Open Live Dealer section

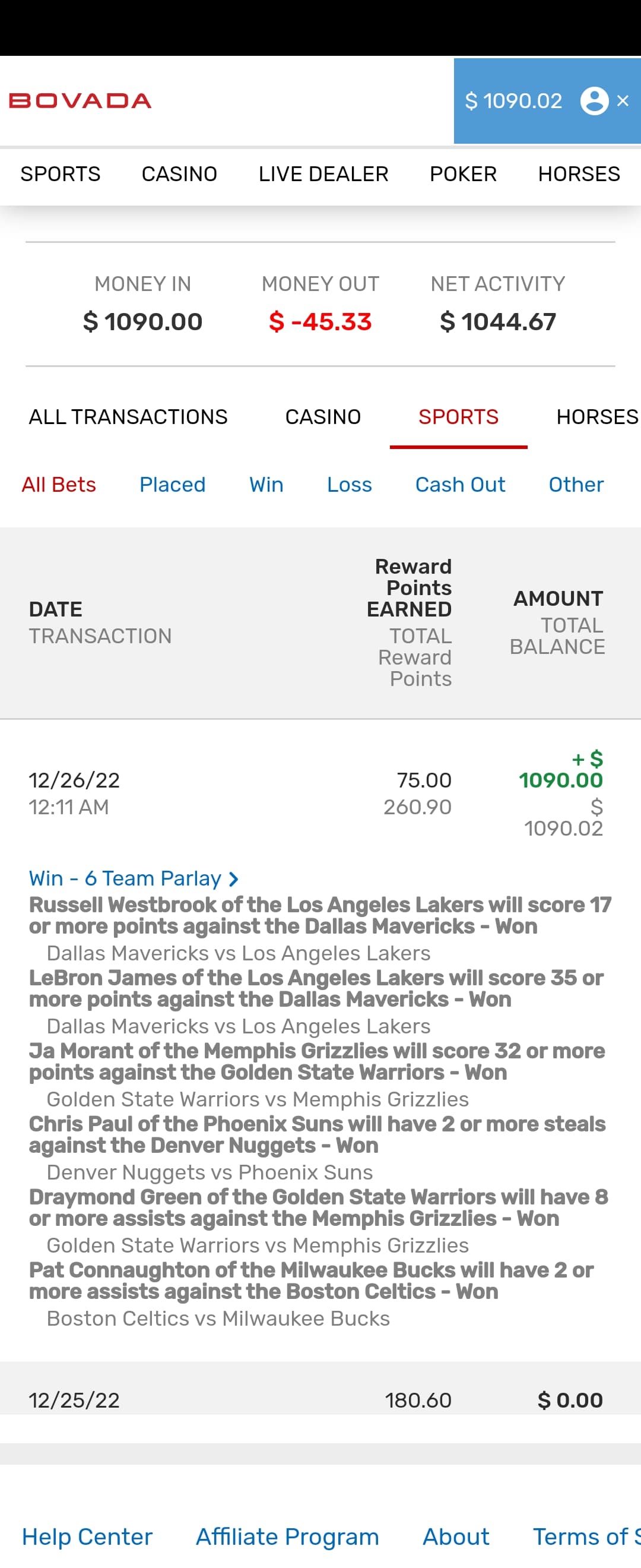(x=323, y=174)
